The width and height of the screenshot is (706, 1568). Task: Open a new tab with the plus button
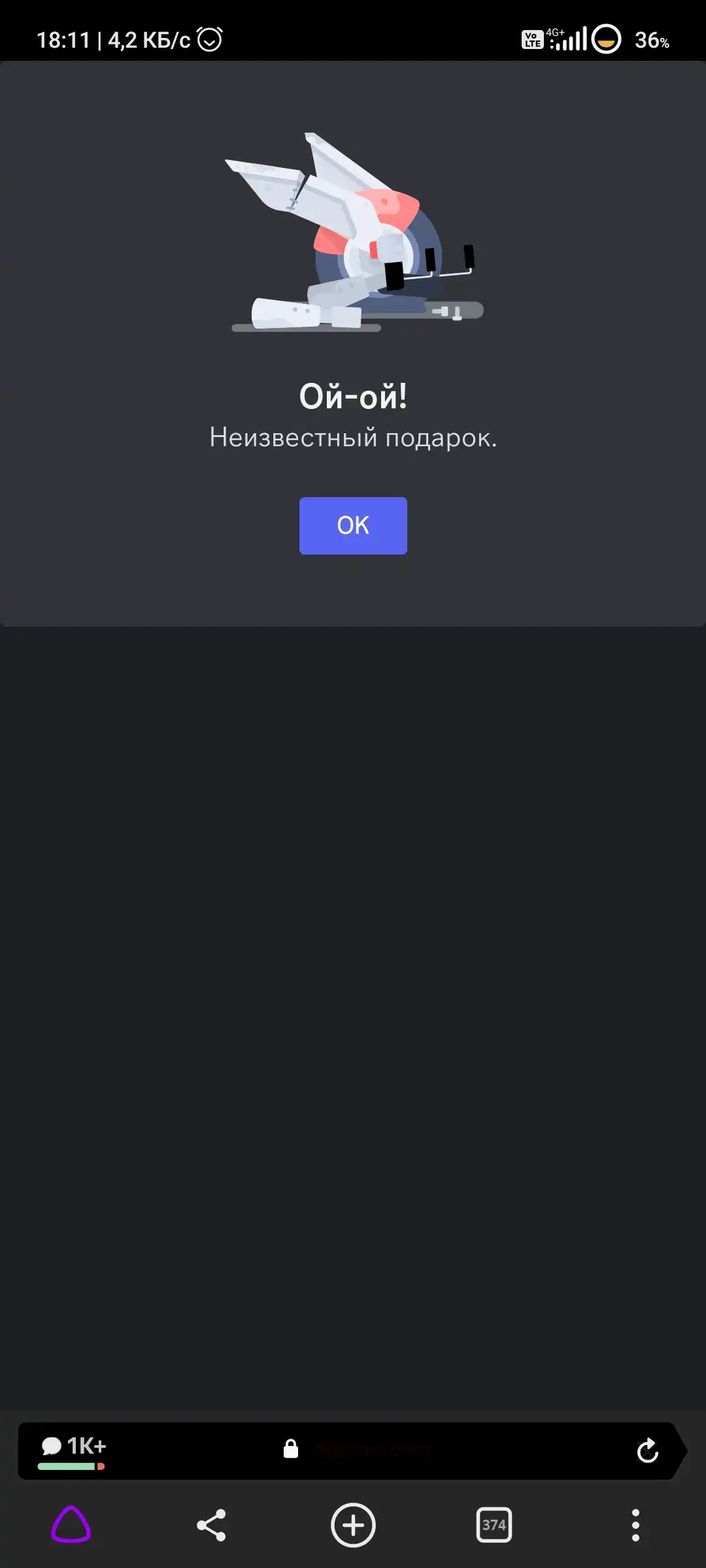click(353, 1525)
